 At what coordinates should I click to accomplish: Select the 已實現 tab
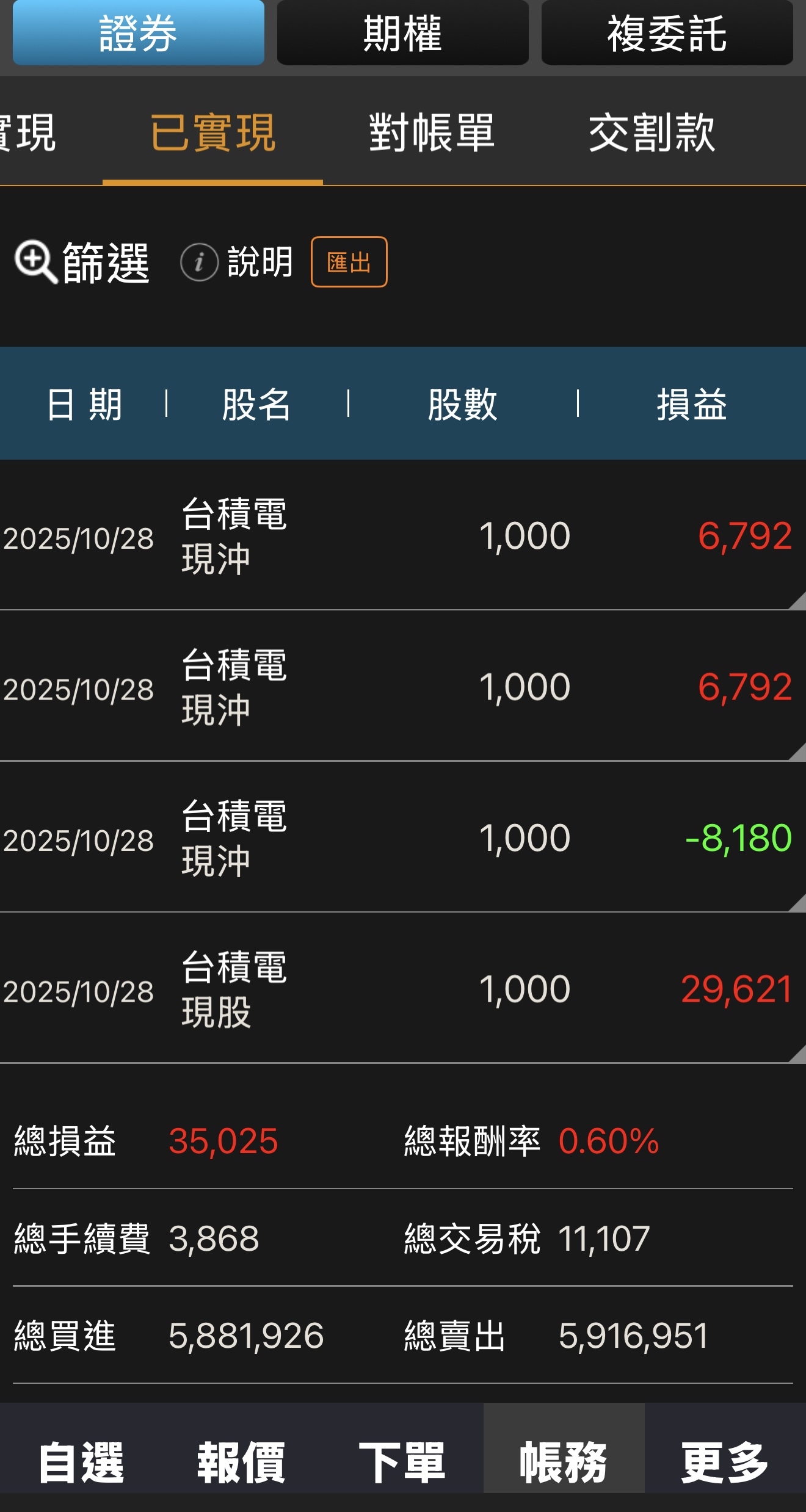(x=212, y=132)
